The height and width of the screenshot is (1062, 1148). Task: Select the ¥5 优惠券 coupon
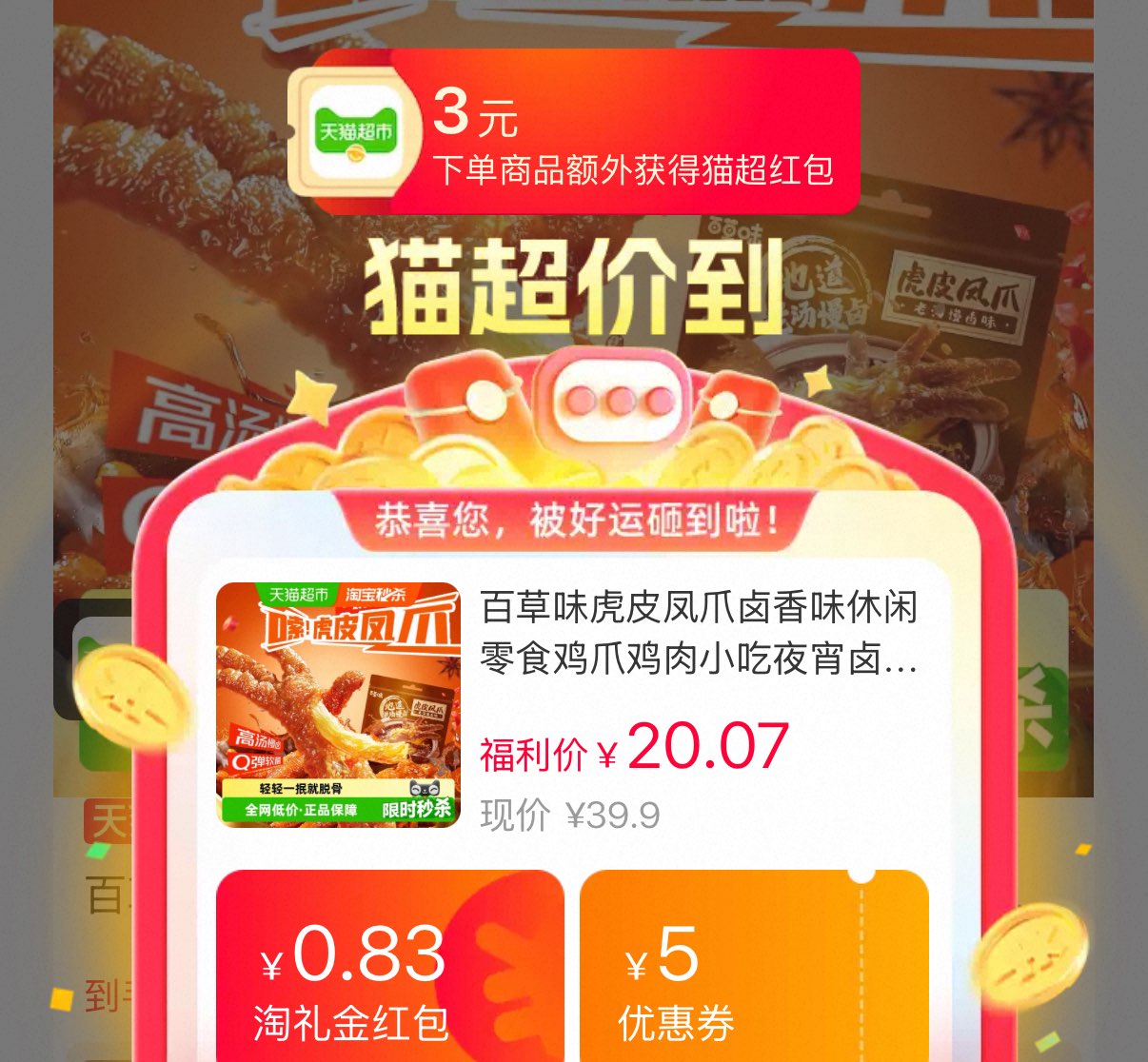754,966
